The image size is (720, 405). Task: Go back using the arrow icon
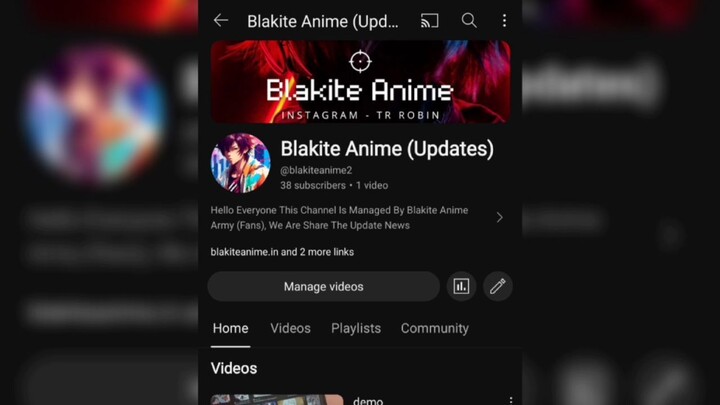coord(221,21)
